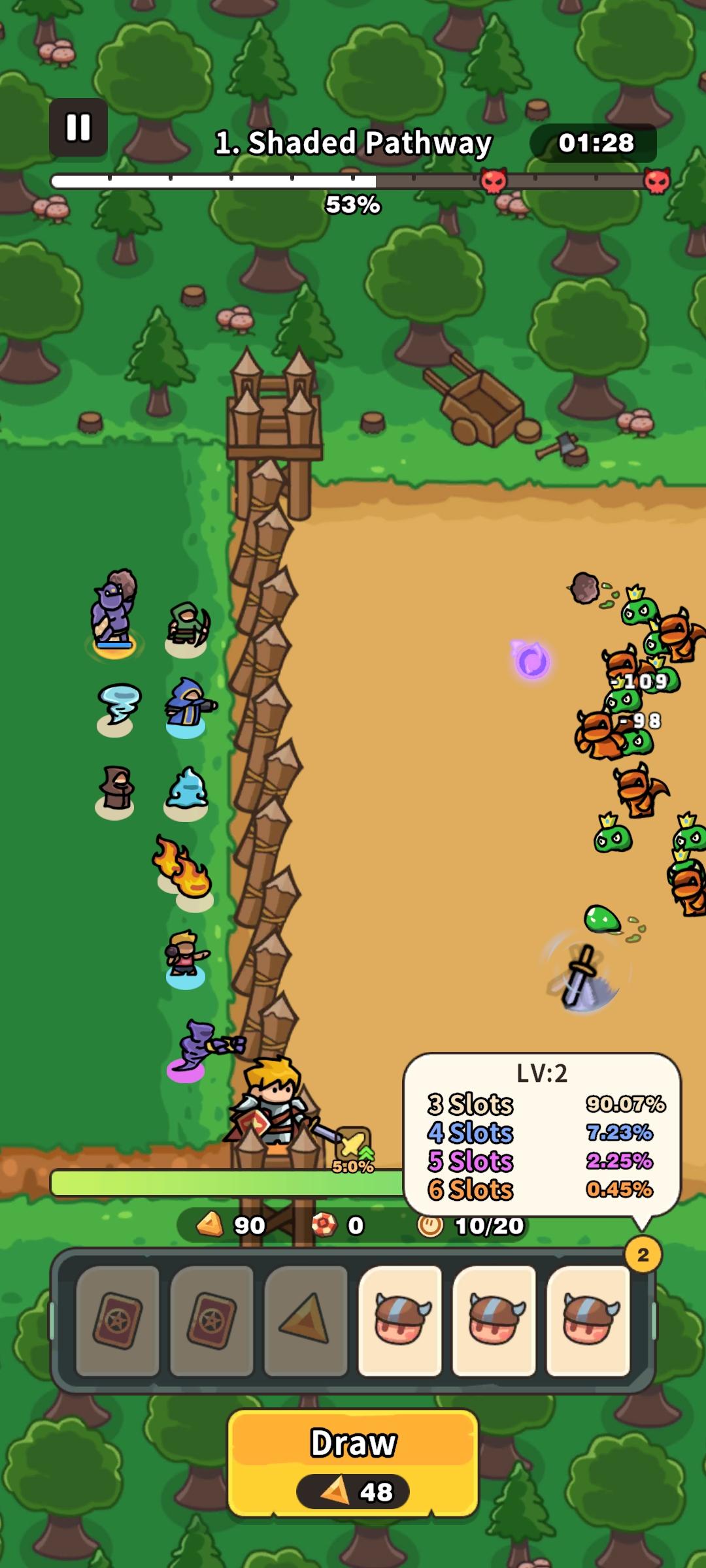Select the tornado unit
This screenshot has height=1568, width=706.
pos(118,706)
